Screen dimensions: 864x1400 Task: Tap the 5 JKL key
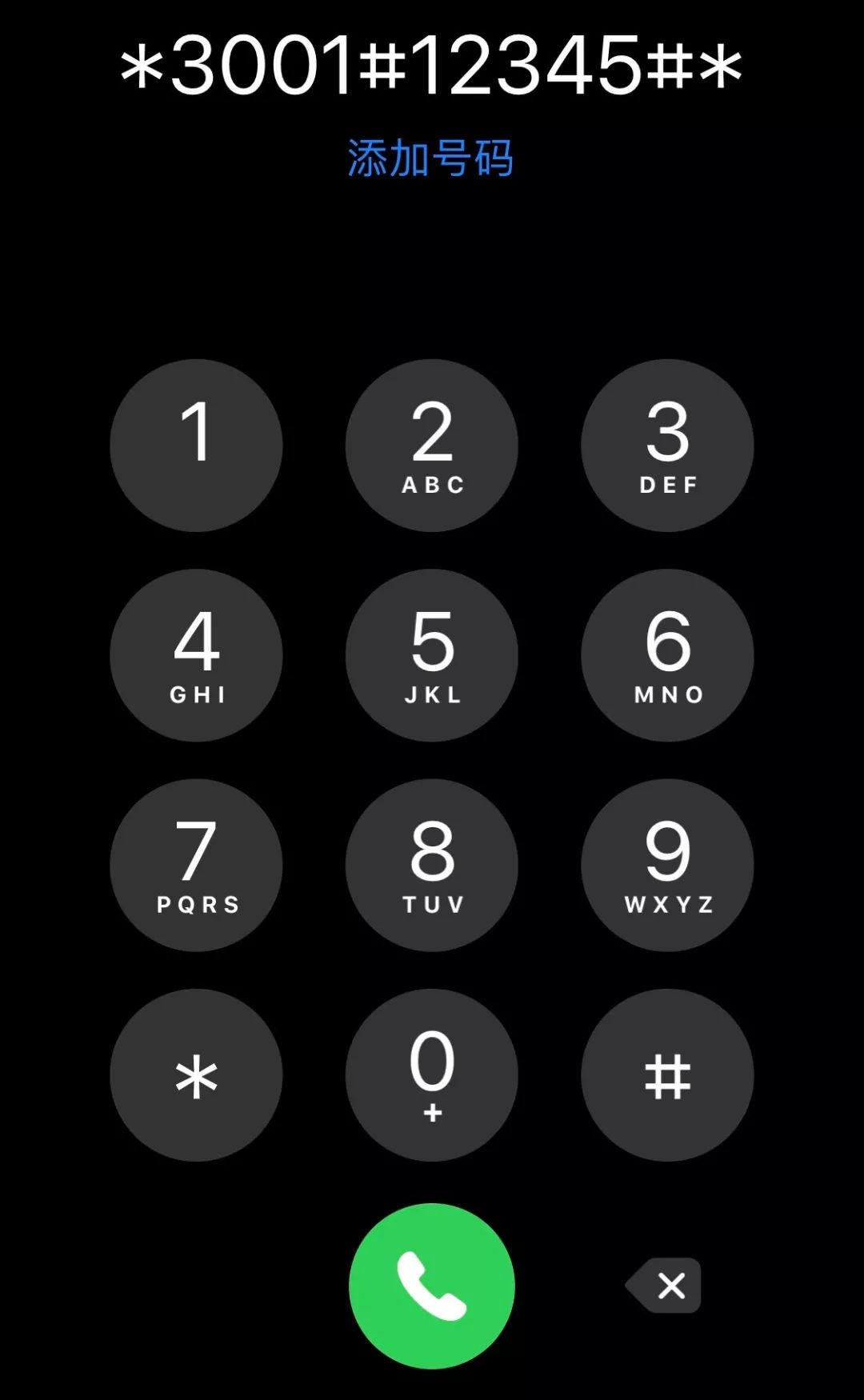coord(432,655)
